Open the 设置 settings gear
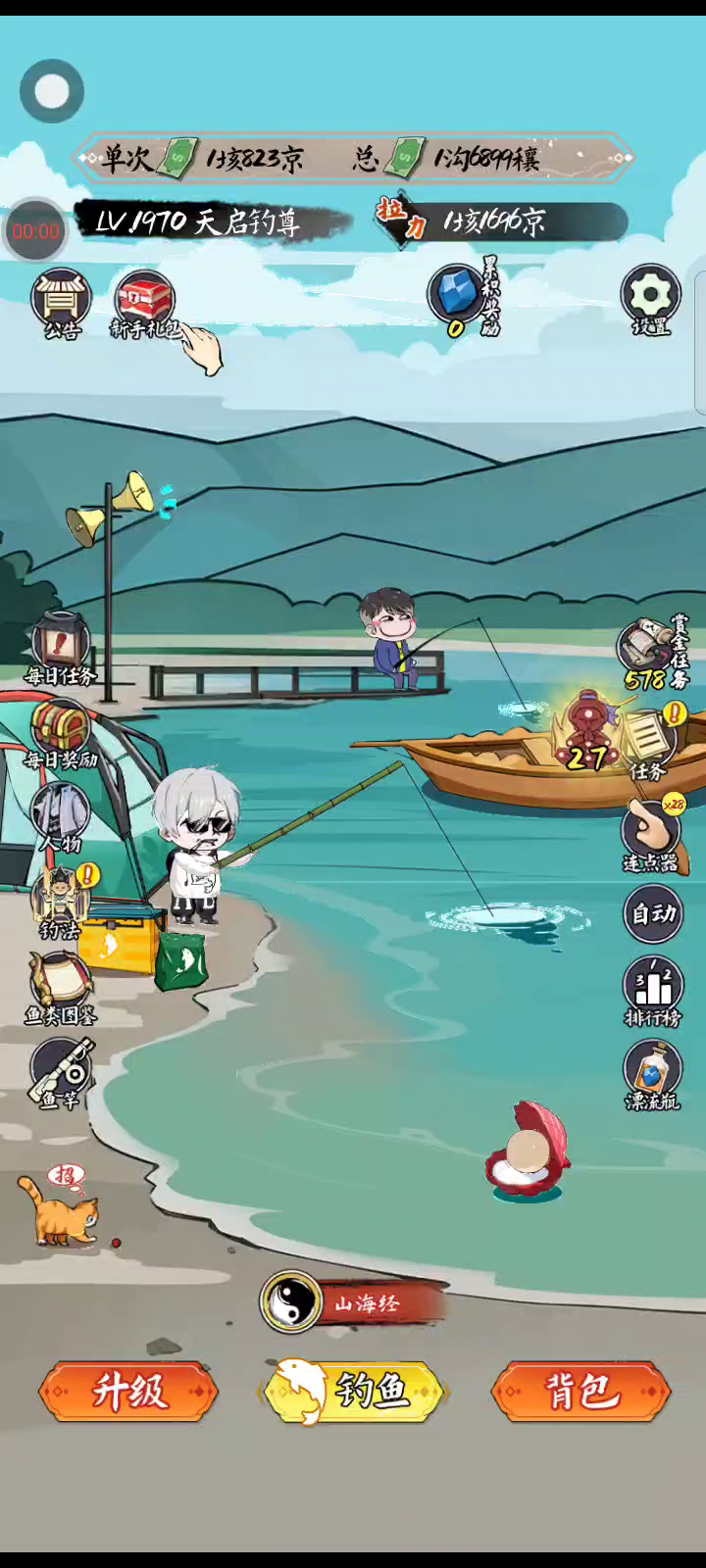The image size is (706, 1568). click(651, 297)
